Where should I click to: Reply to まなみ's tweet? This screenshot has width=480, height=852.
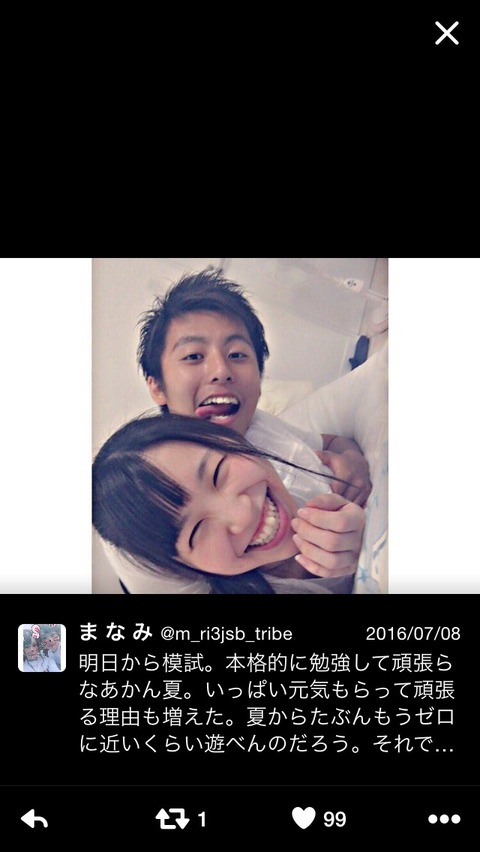pyautogui.click(x=34, y=819)
